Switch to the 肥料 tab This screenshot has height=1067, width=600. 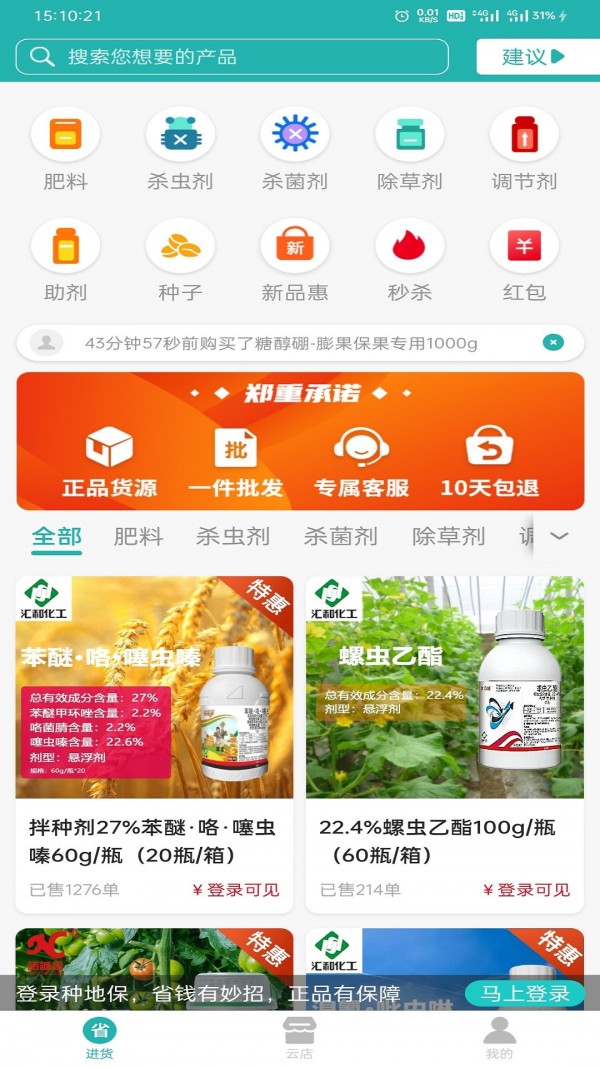pyautogui.click(x=138, y=537)
